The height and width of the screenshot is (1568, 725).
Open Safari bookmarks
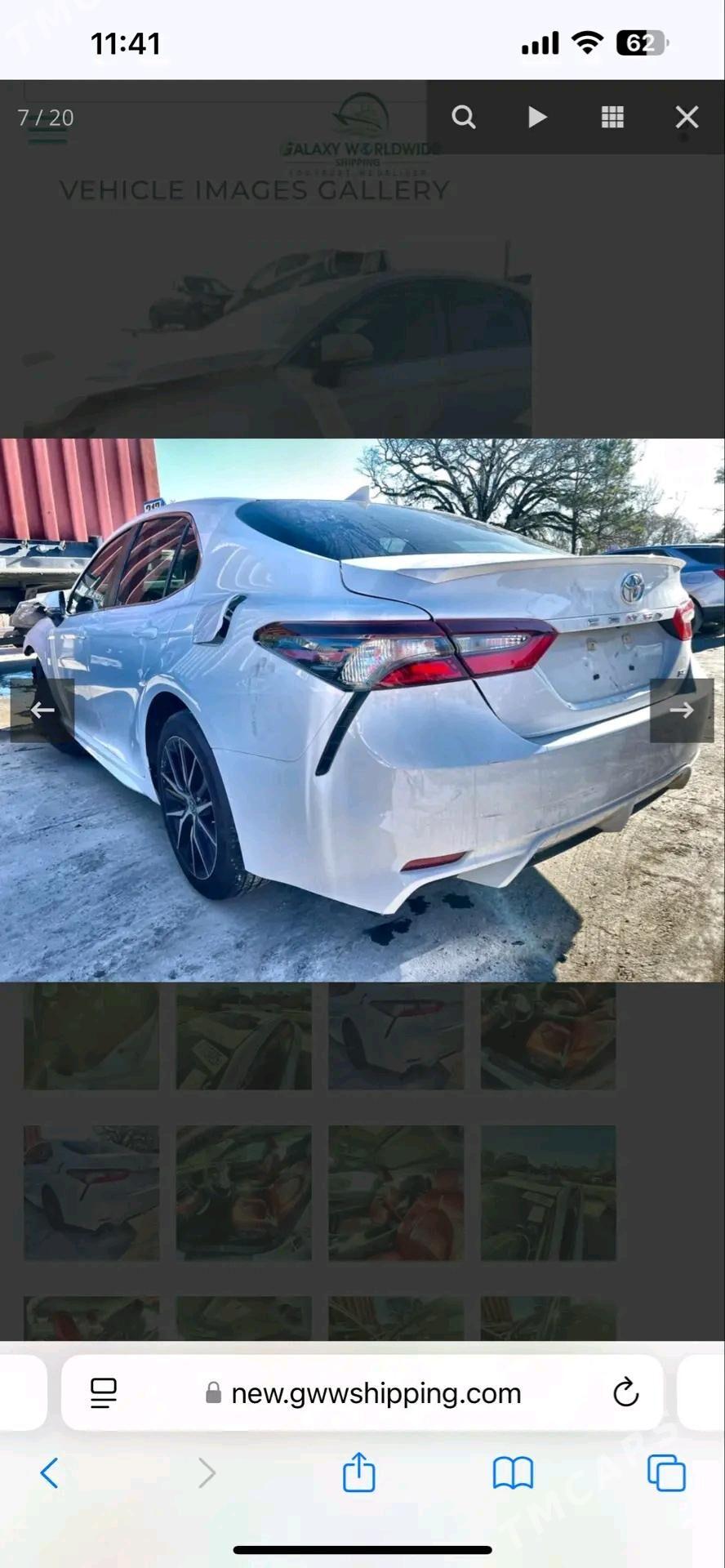[x=513, y=1473]
